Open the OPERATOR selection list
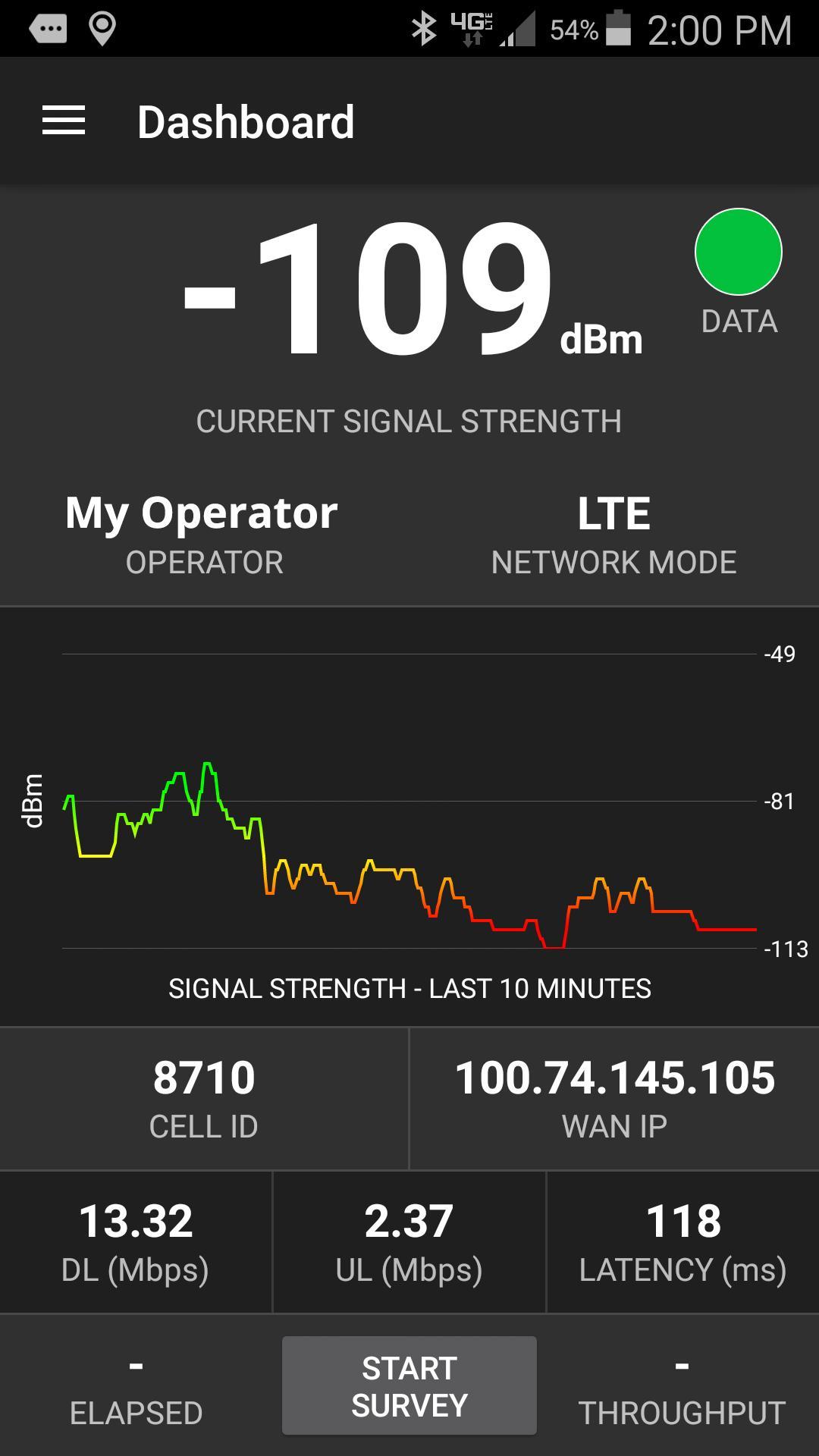The image size is (819, 1456). click(x=204, y=561)
